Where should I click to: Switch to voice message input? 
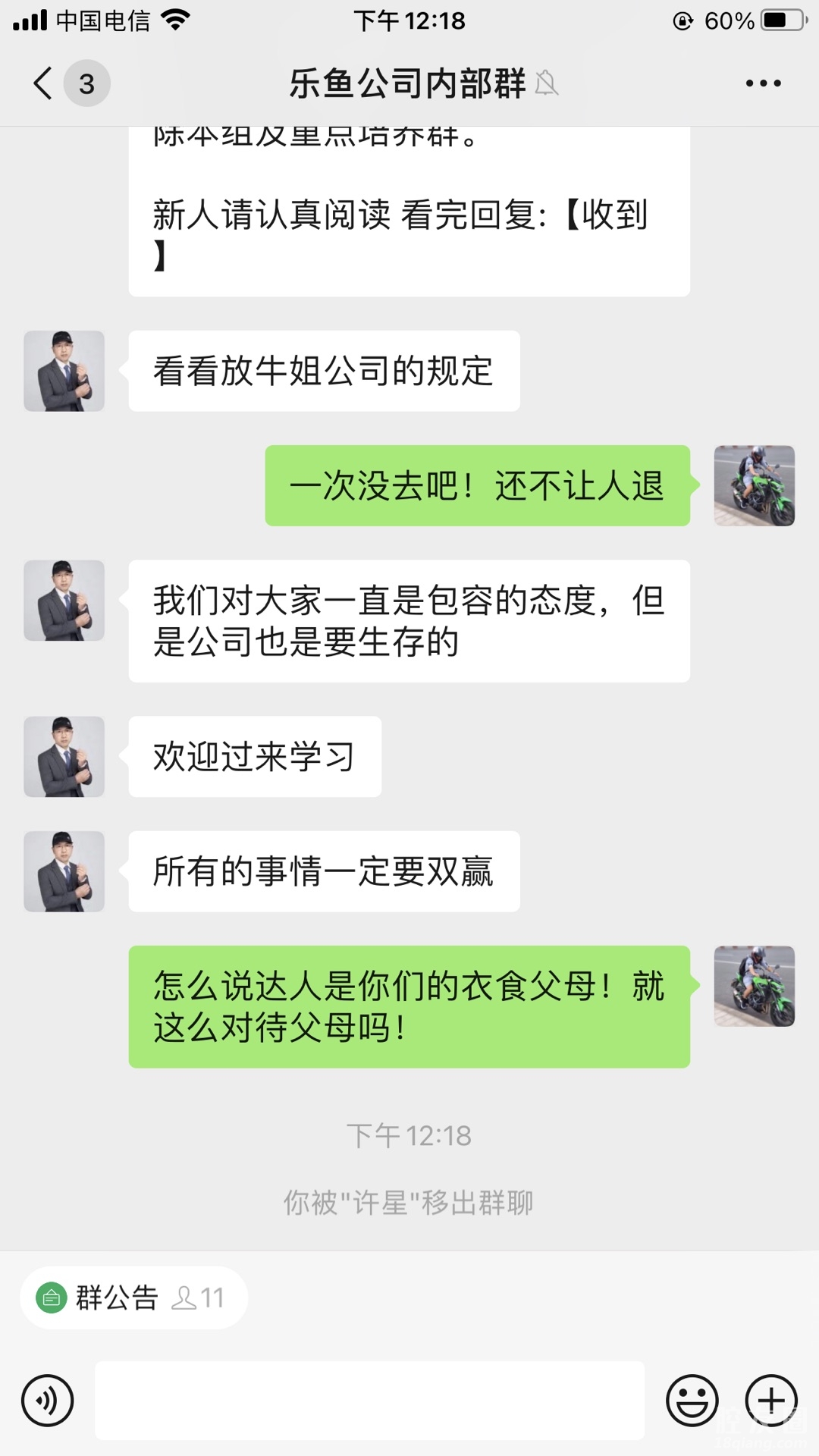[x=48, y=1401]
